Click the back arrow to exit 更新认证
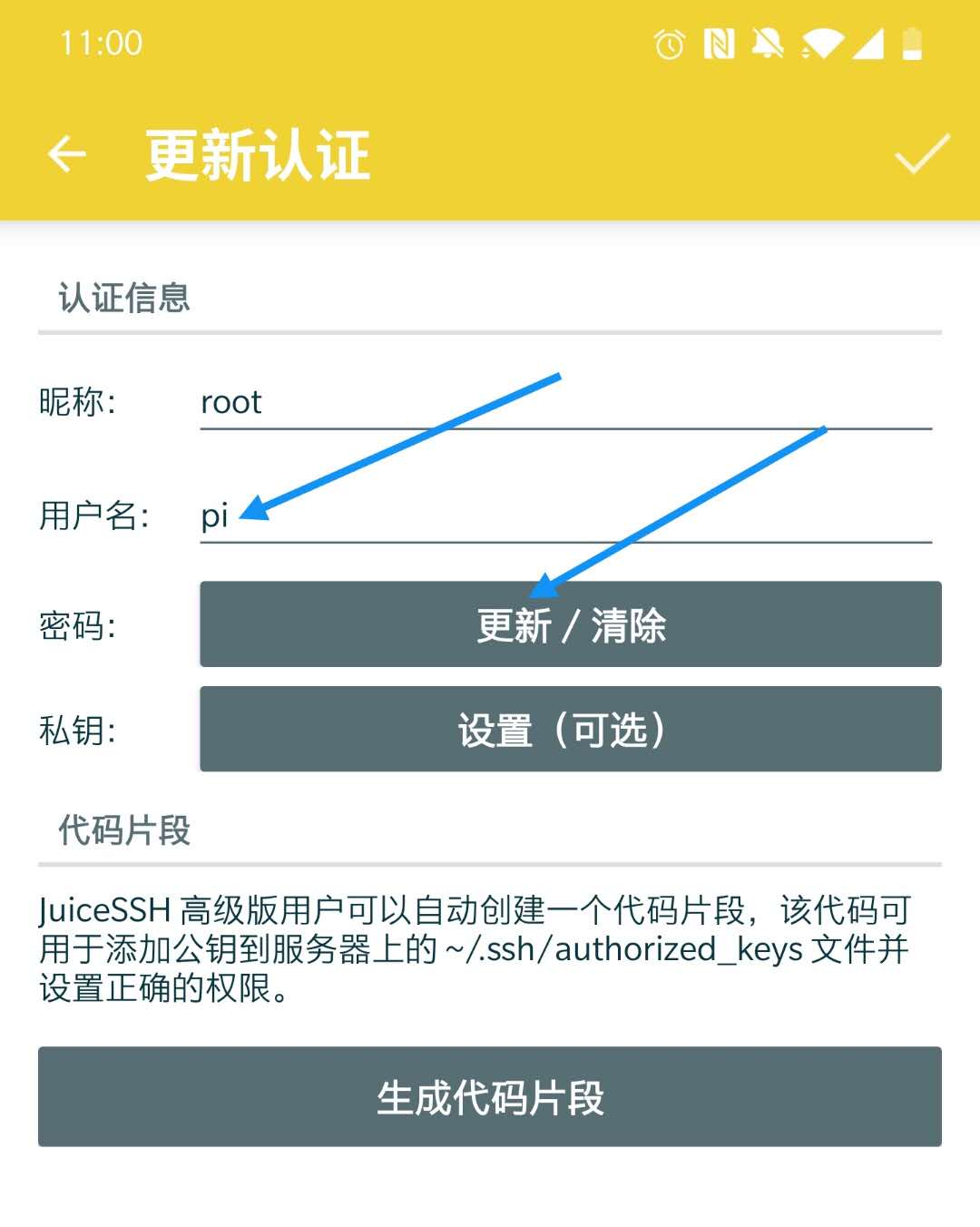 (66, 153)
